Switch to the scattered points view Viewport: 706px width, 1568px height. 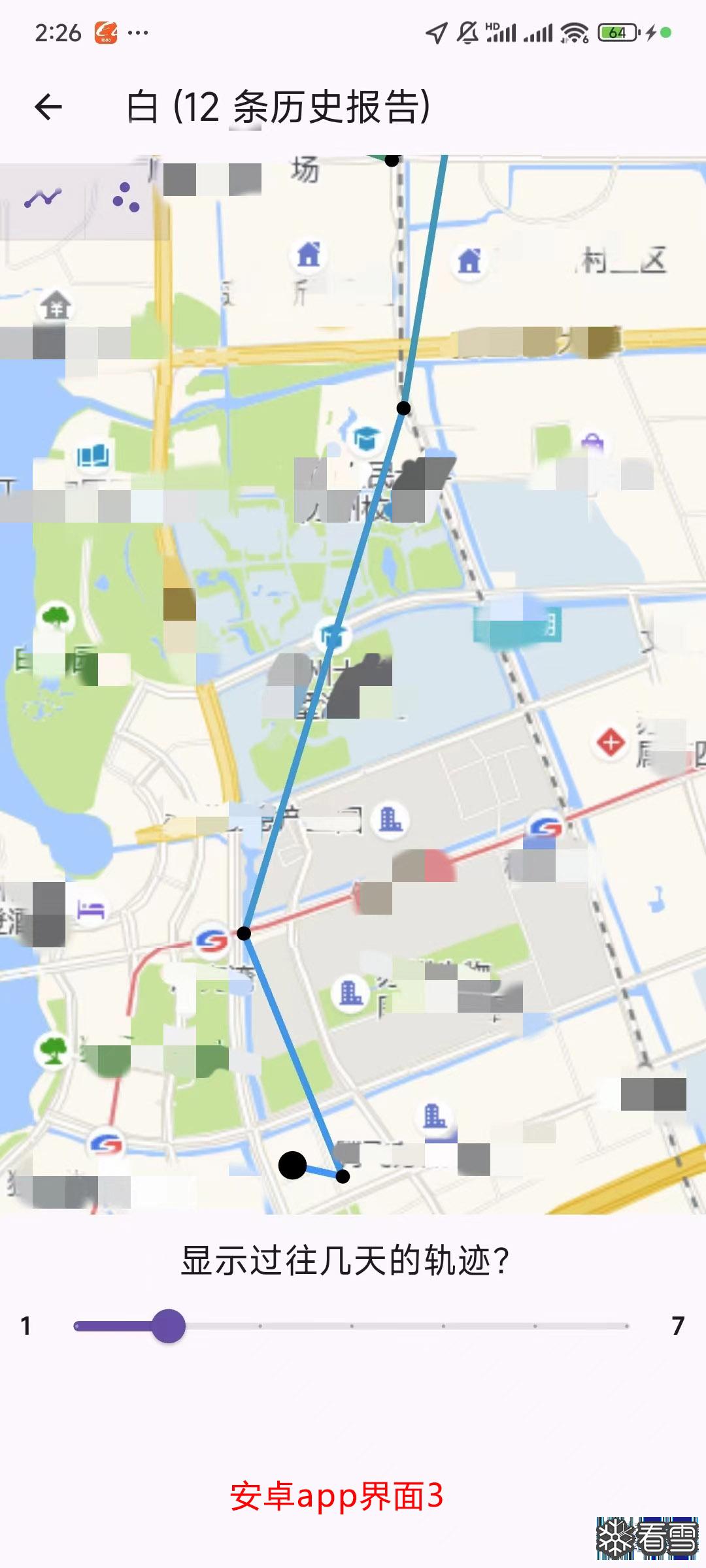126,197
